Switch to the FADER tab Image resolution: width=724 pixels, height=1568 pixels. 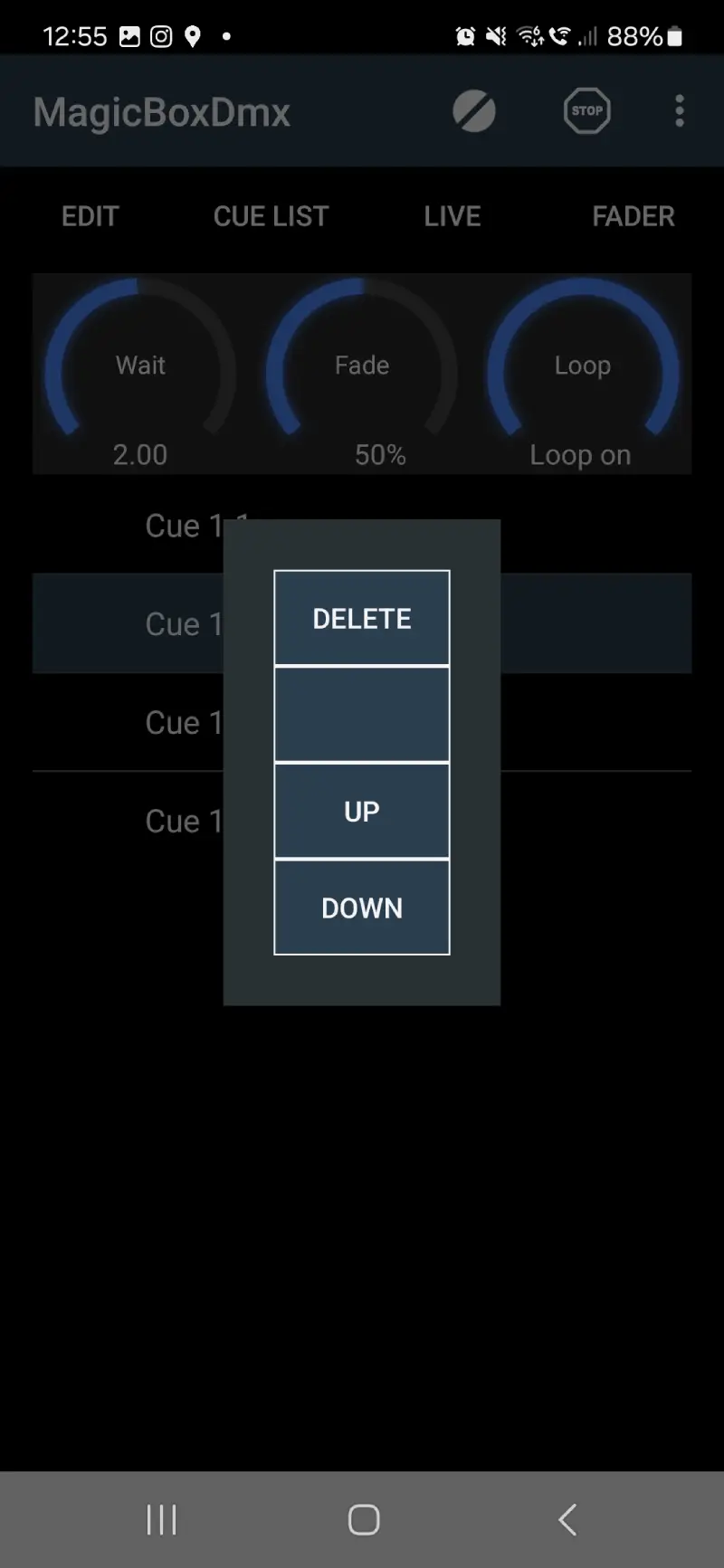pyautogui.click(x=633, y=216)
